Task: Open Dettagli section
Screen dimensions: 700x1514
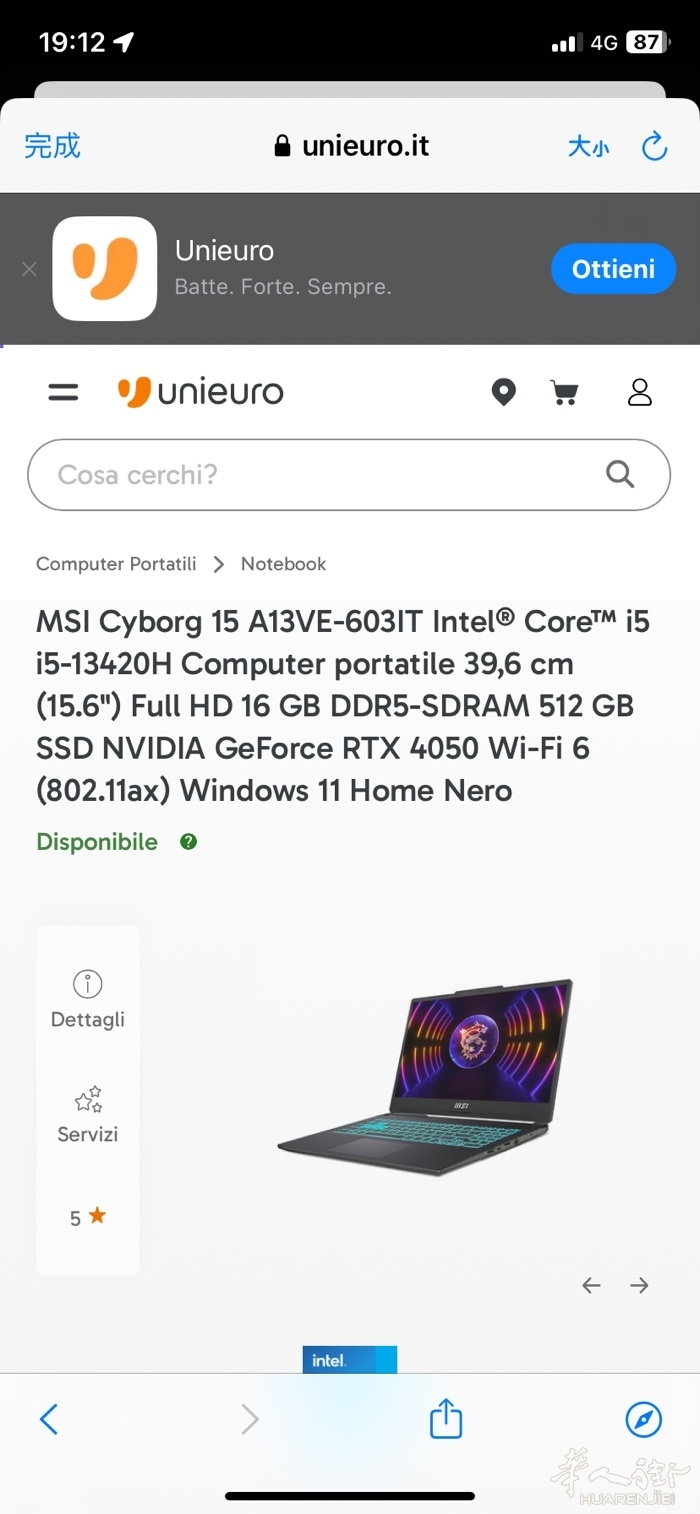Action: (88, 999)
